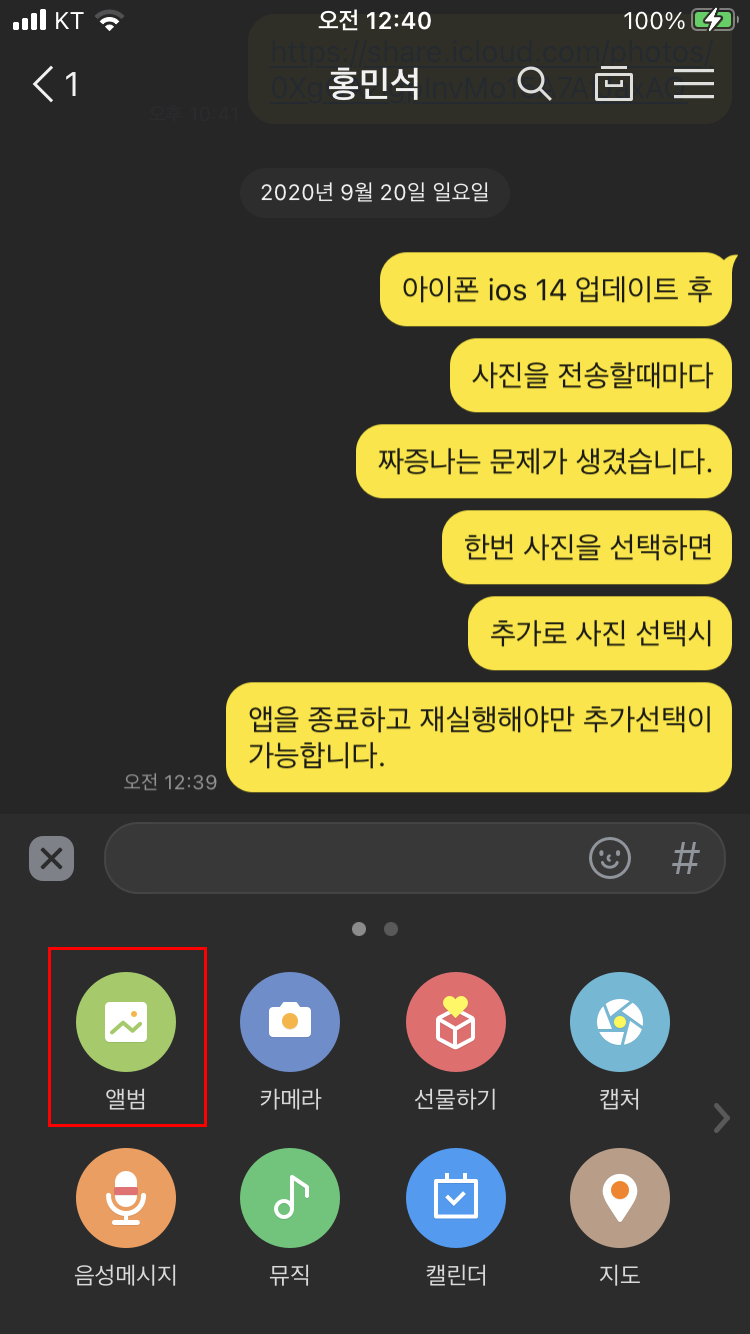Viewport: 750px width, 1334px height.
Task: Search within the chat with 홍민석
Action: point(534,84)
